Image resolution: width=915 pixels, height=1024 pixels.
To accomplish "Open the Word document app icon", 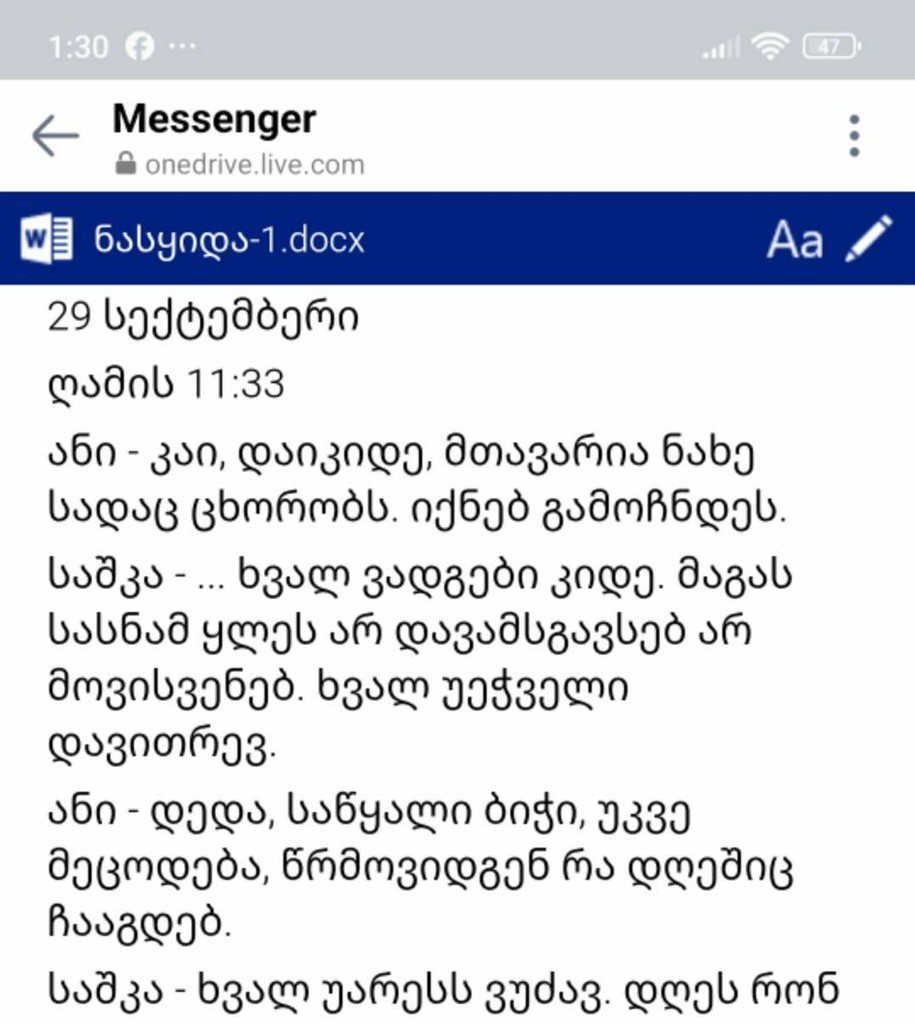I will point(45,239).
